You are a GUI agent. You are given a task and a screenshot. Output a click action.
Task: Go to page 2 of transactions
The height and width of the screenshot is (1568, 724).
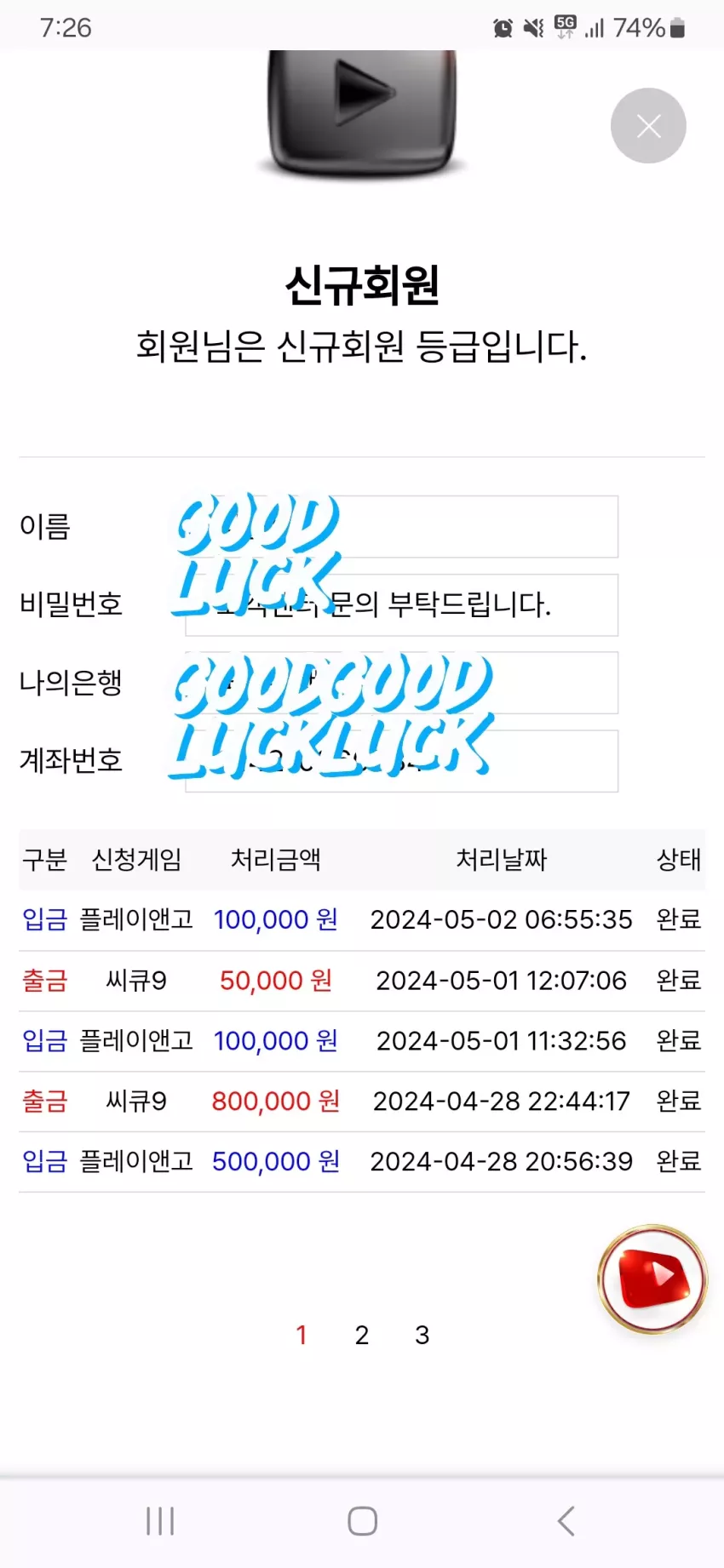tap(362, 1335)
